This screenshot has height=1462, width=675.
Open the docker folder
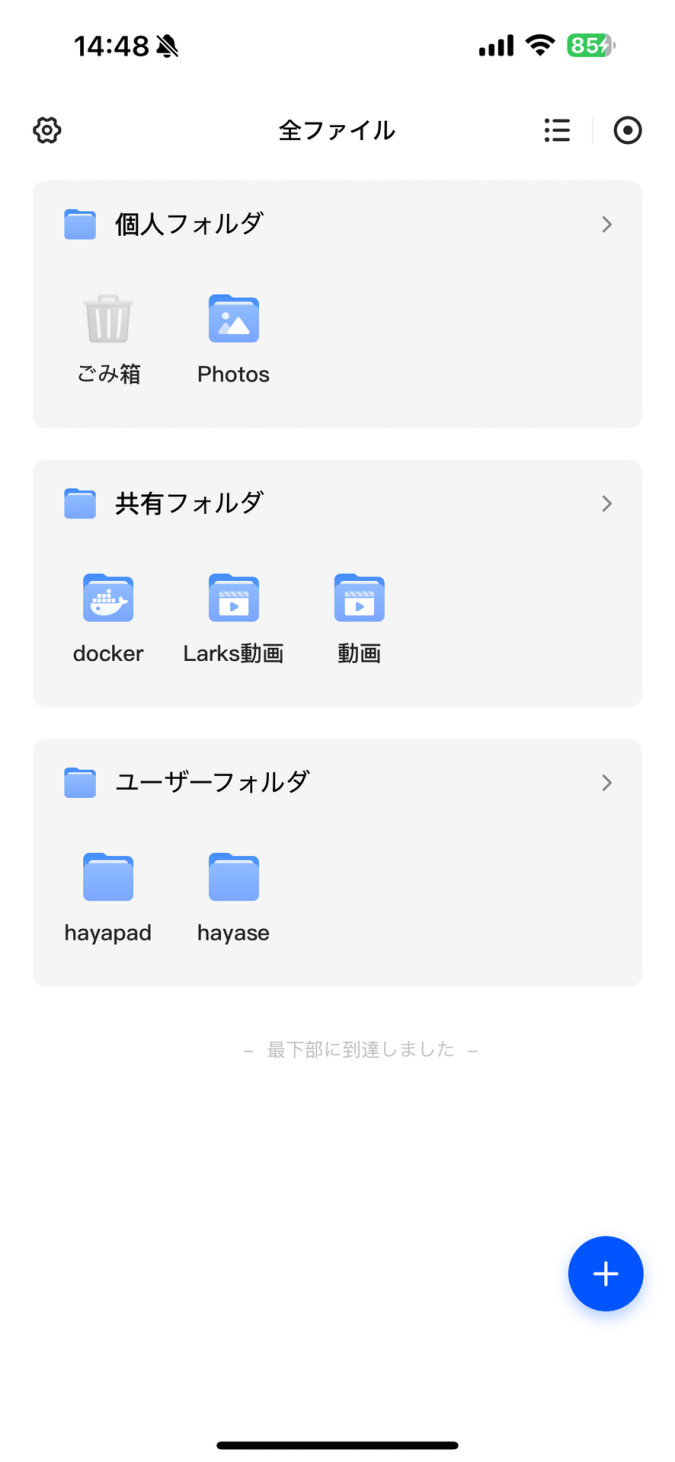[108, 619]
